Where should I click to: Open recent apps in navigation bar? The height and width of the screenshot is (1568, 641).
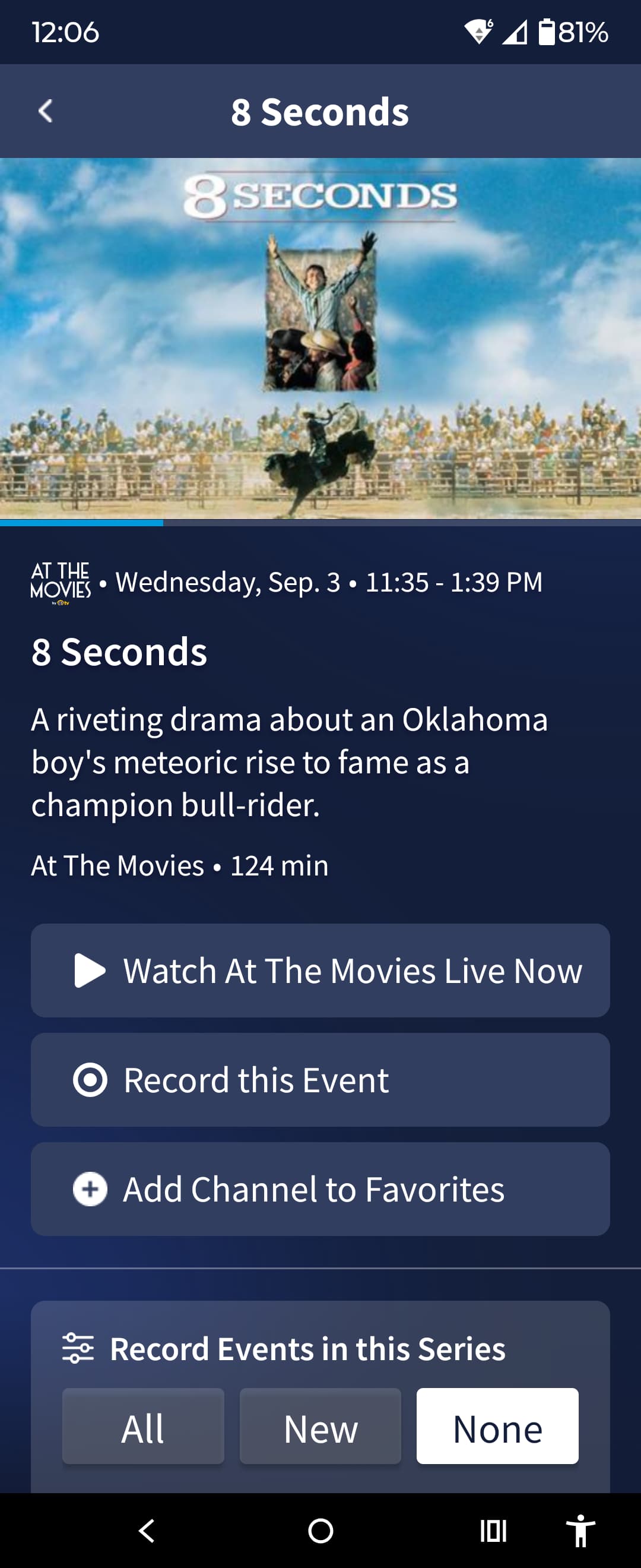[x=493, y=1530]
